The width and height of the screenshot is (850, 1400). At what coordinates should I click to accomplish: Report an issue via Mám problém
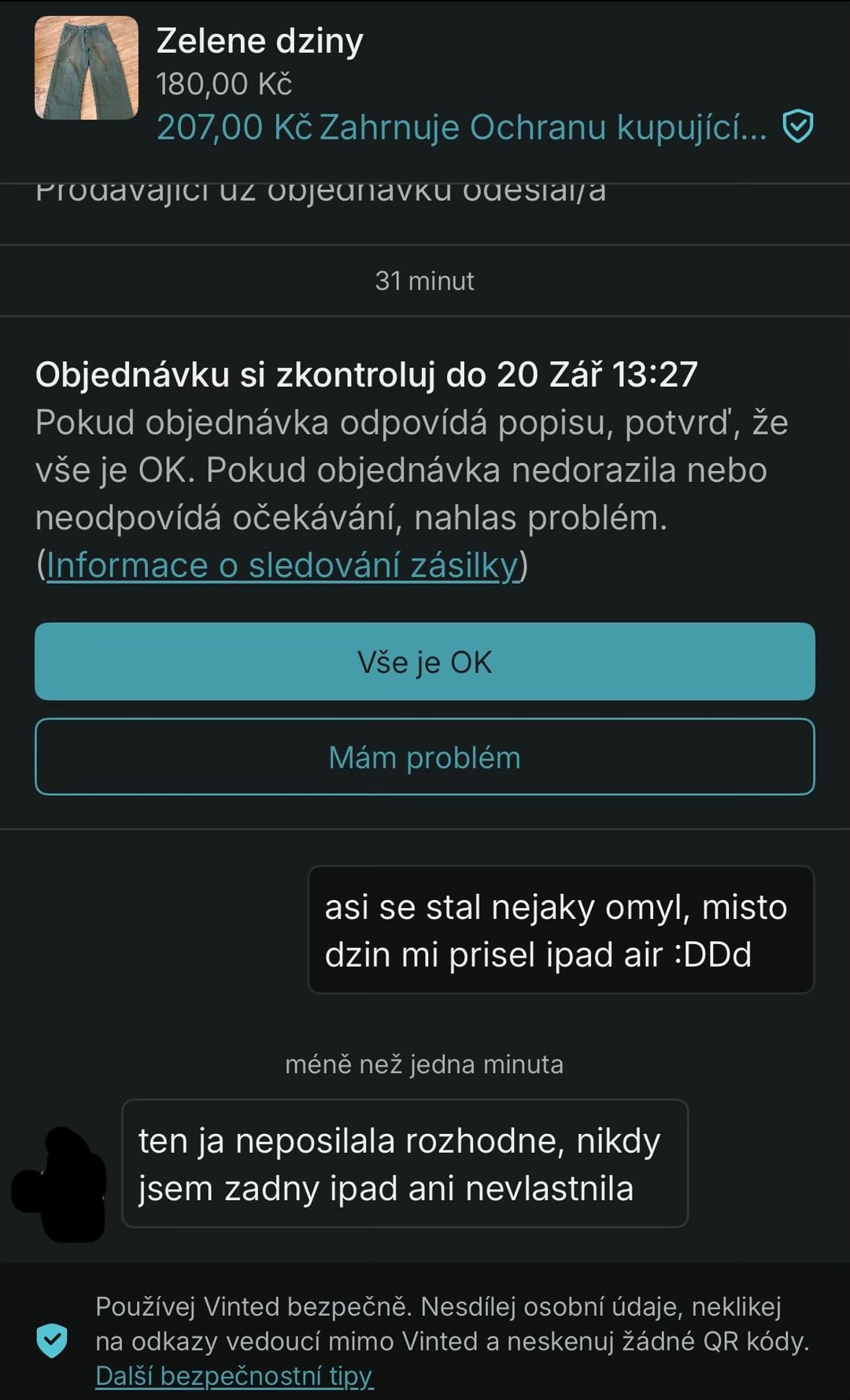(424, 757)
